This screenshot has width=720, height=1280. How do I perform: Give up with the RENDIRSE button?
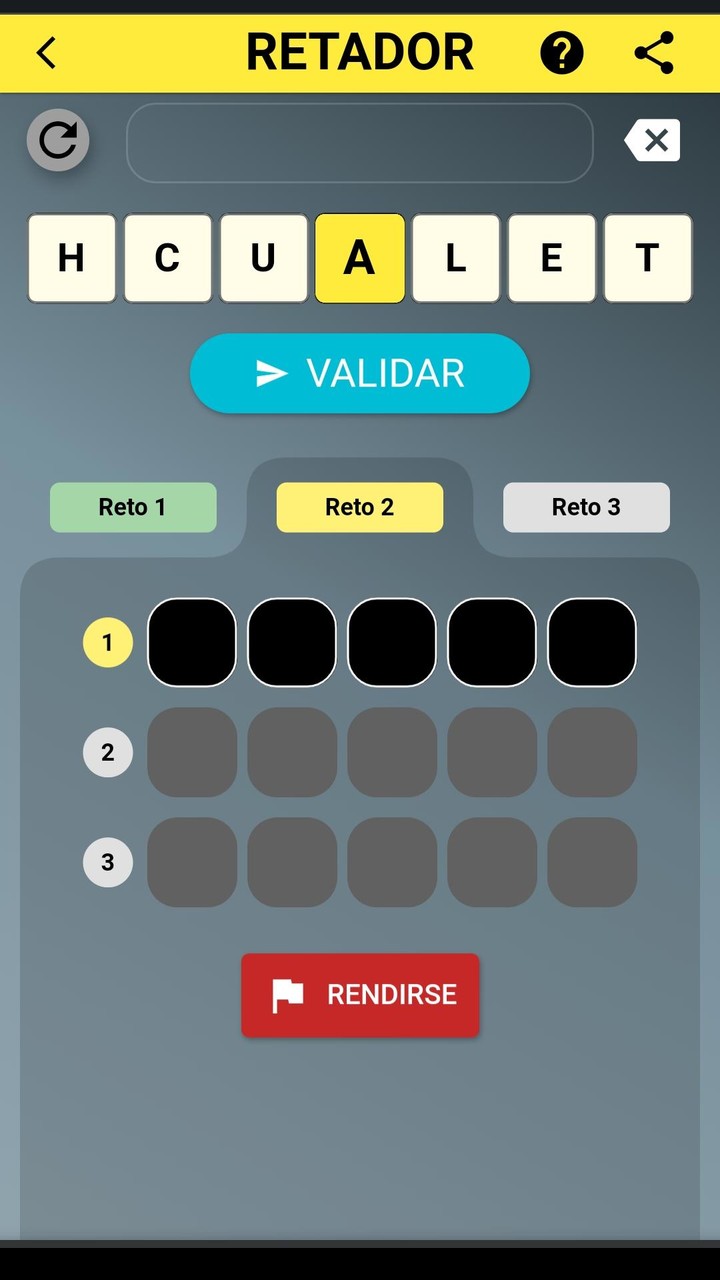point(360,995)
